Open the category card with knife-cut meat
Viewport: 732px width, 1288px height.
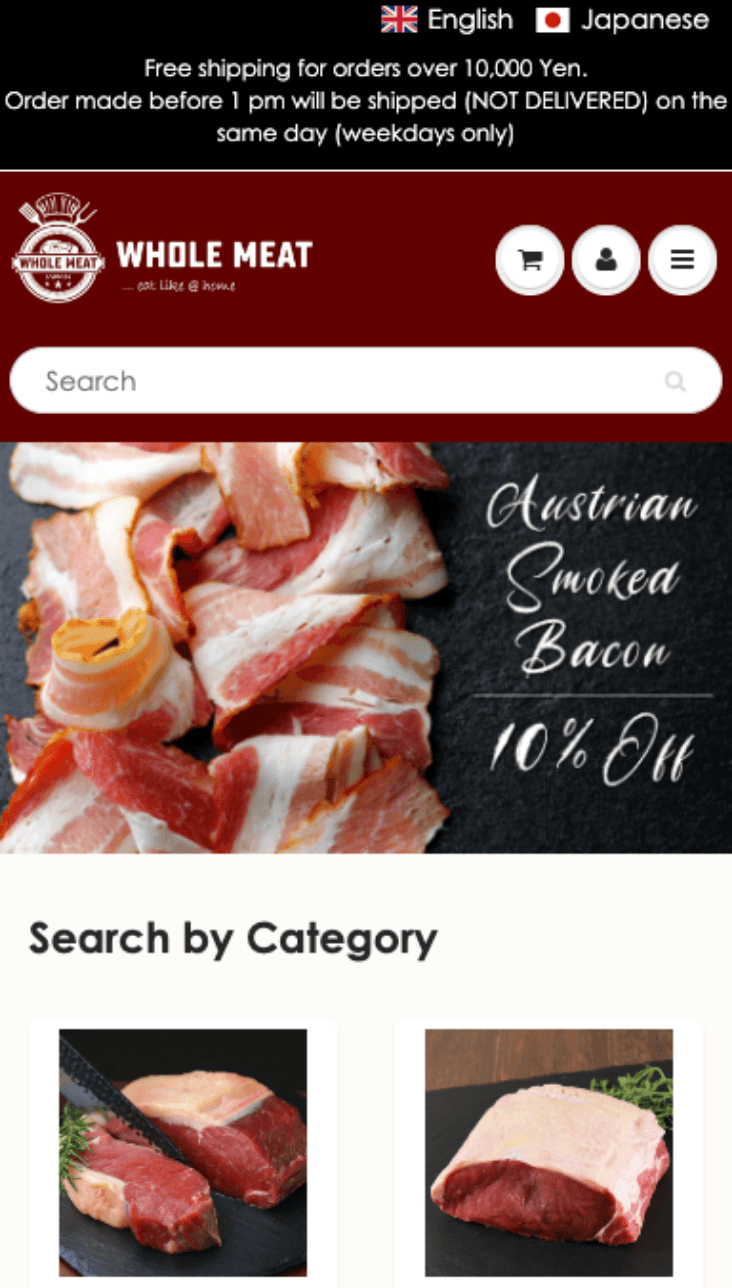coord(183,1150)
